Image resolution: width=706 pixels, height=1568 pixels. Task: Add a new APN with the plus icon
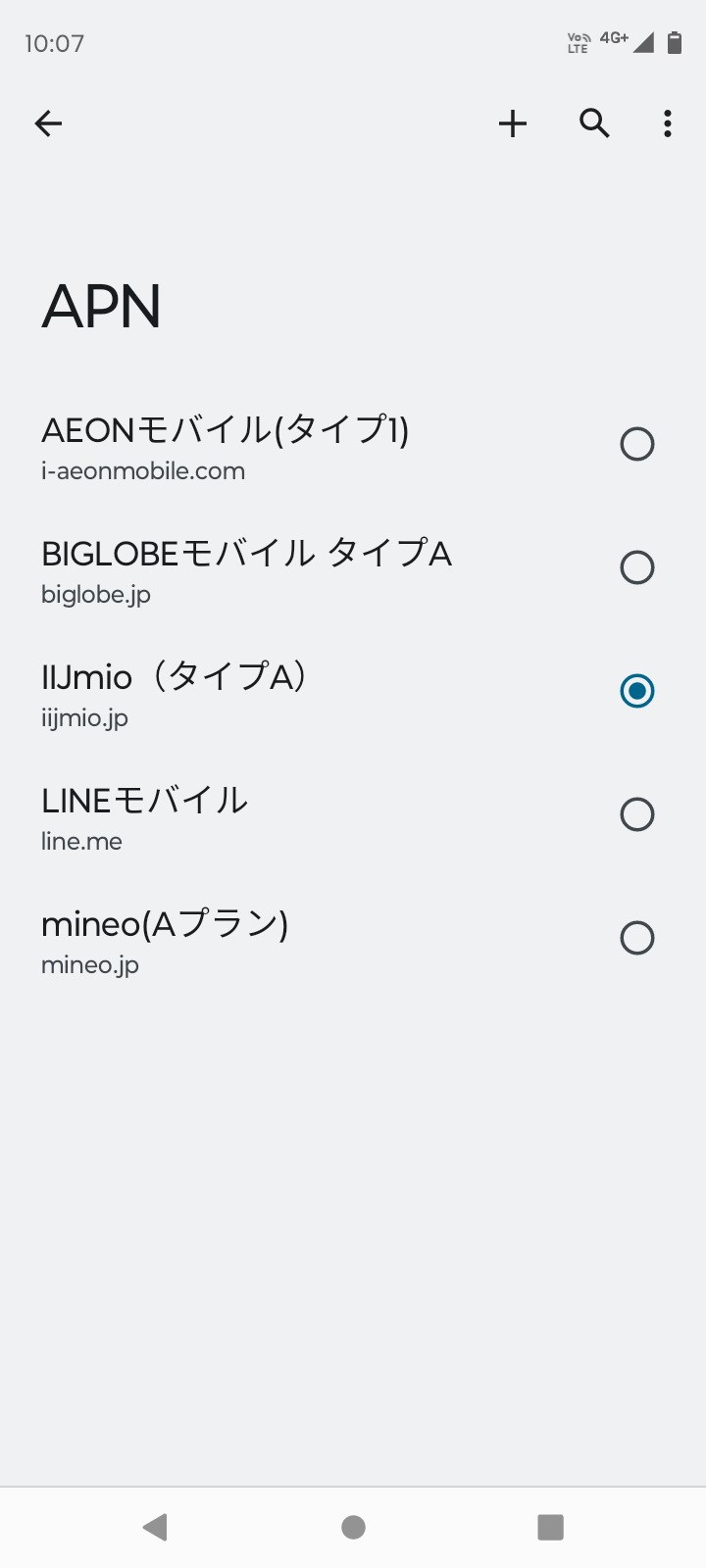coord(512,123)
